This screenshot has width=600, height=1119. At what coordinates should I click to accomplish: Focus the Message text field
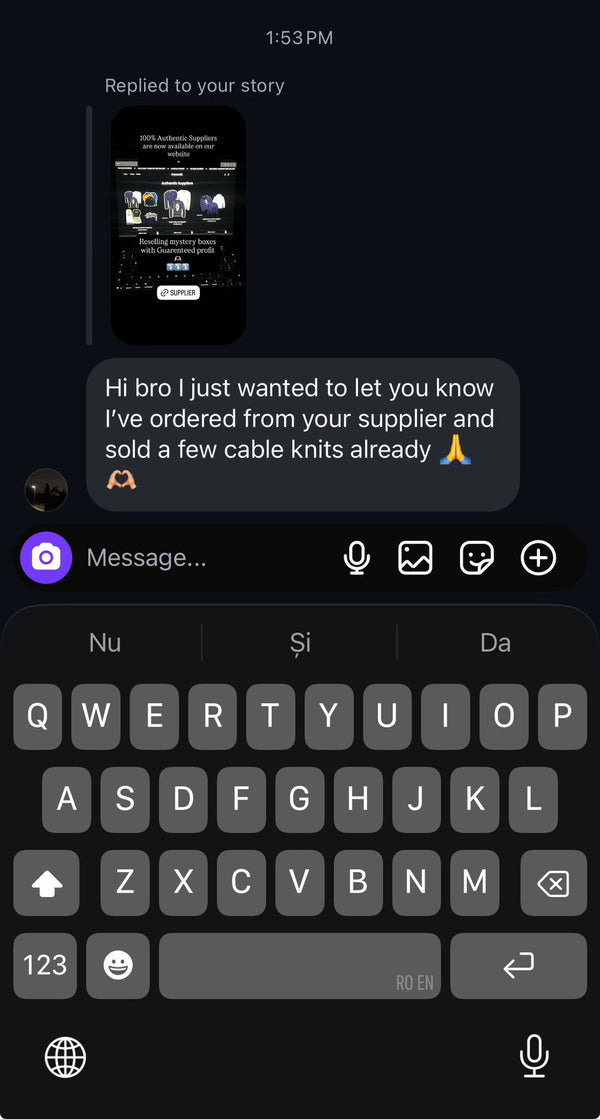point(200,558)
